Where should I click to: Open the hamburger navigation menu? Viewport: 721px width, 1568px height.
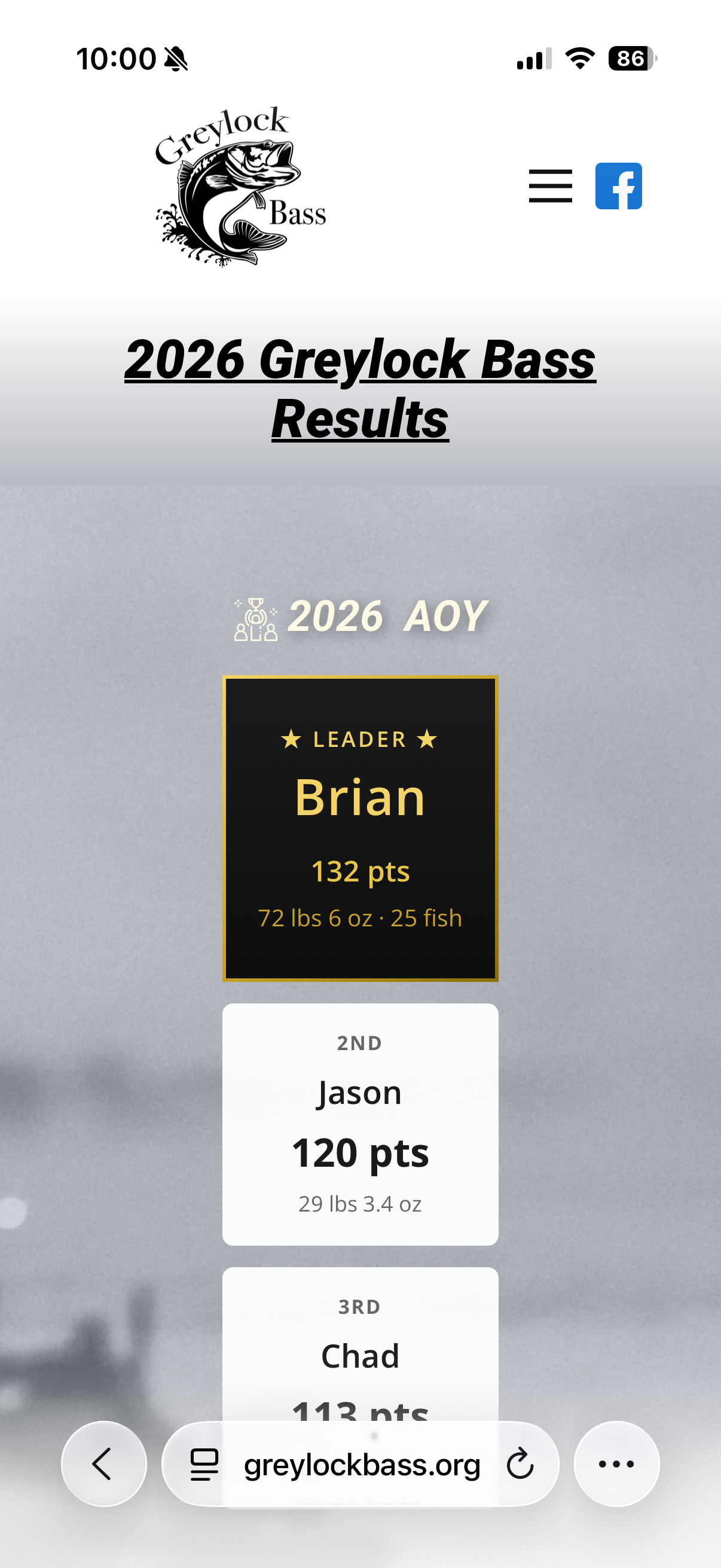550,185
